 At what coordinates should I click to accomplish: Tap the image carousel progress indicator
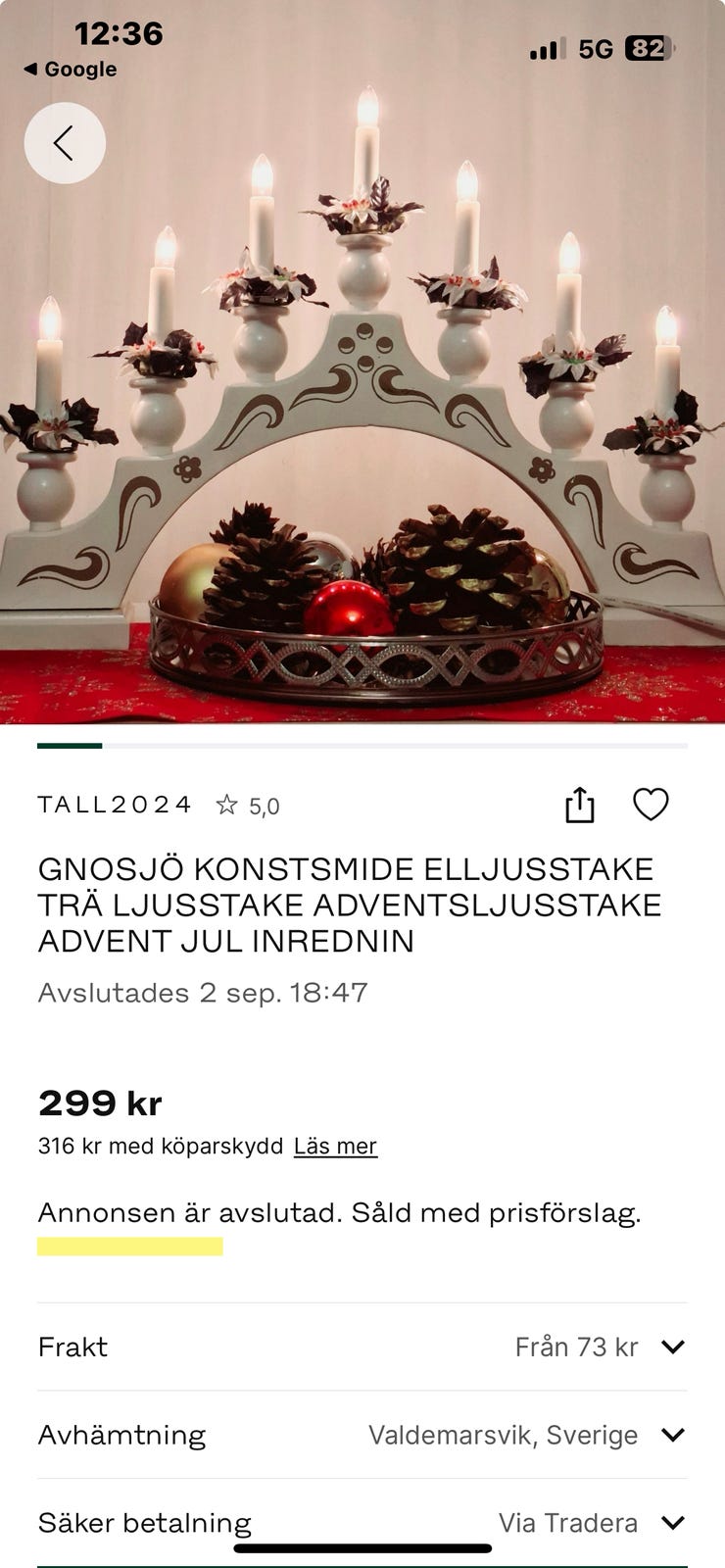coord(362,747)
